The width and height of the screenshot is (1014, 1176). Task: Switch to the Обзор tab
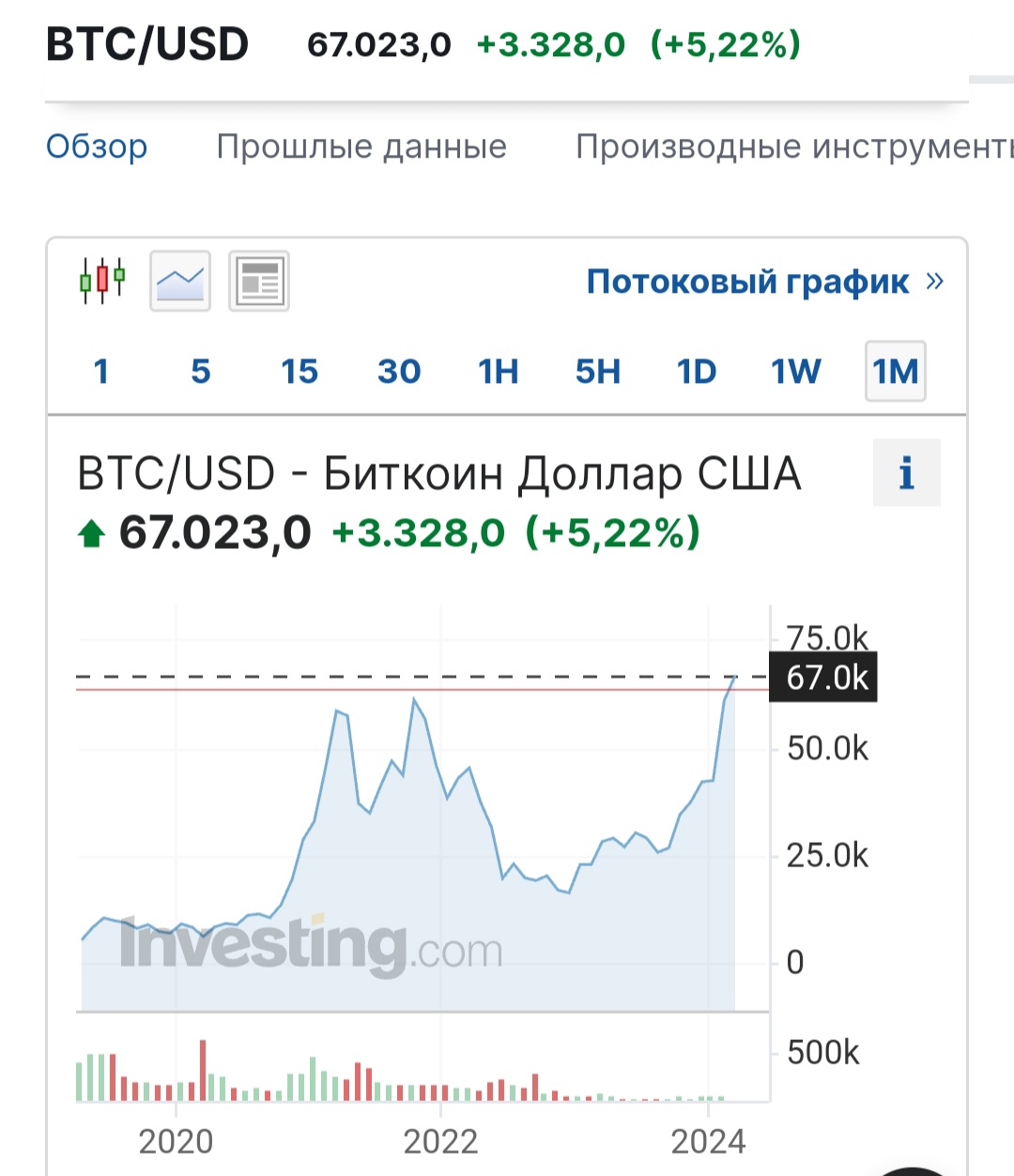point(97,146)
